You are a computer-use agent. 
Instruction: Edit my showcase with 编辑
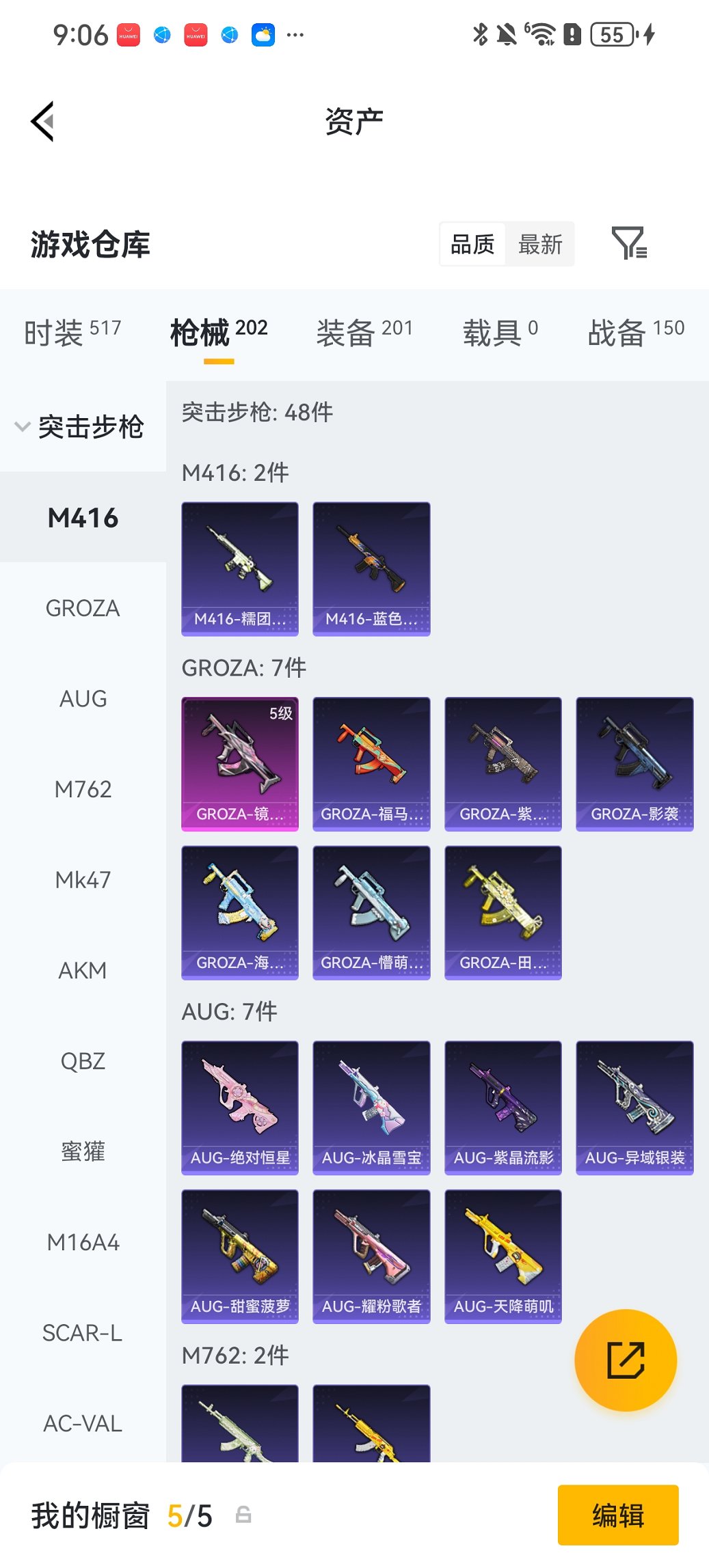[618, 1515]
